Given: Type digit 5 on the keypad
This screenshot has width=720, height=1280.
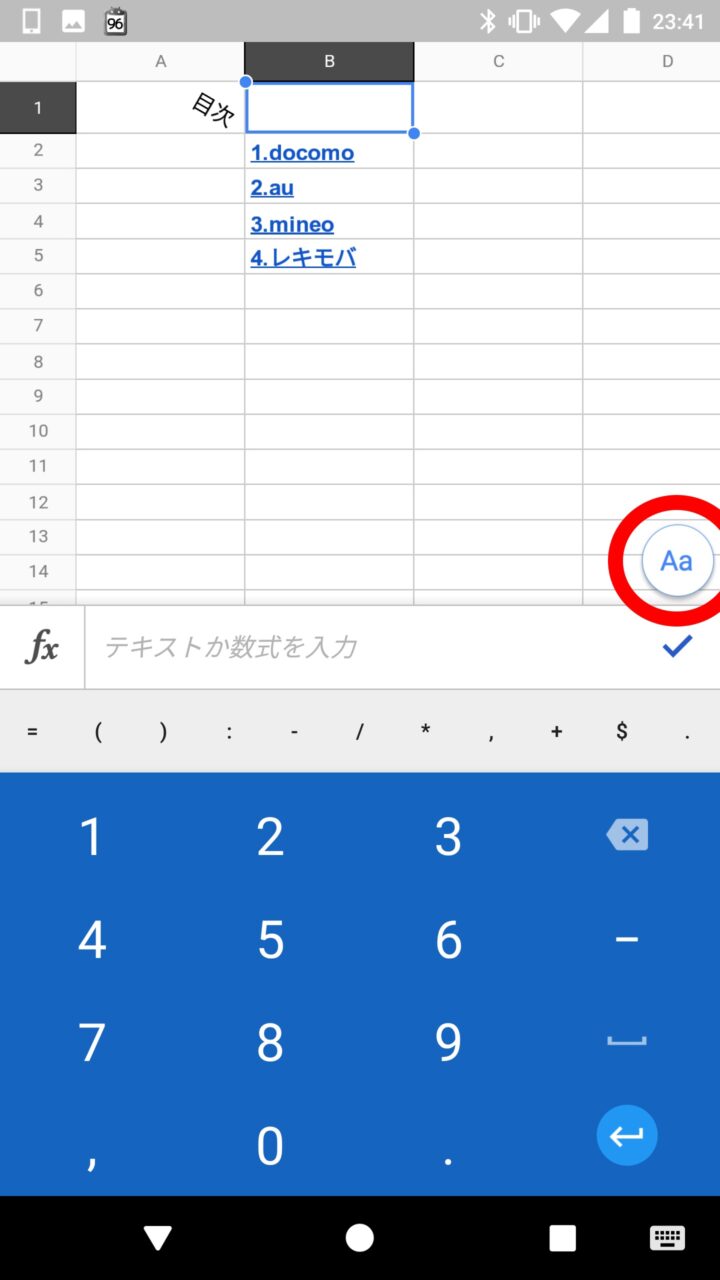Looking at the screenshot, I should pyautogui.click(x=270, y=940).
